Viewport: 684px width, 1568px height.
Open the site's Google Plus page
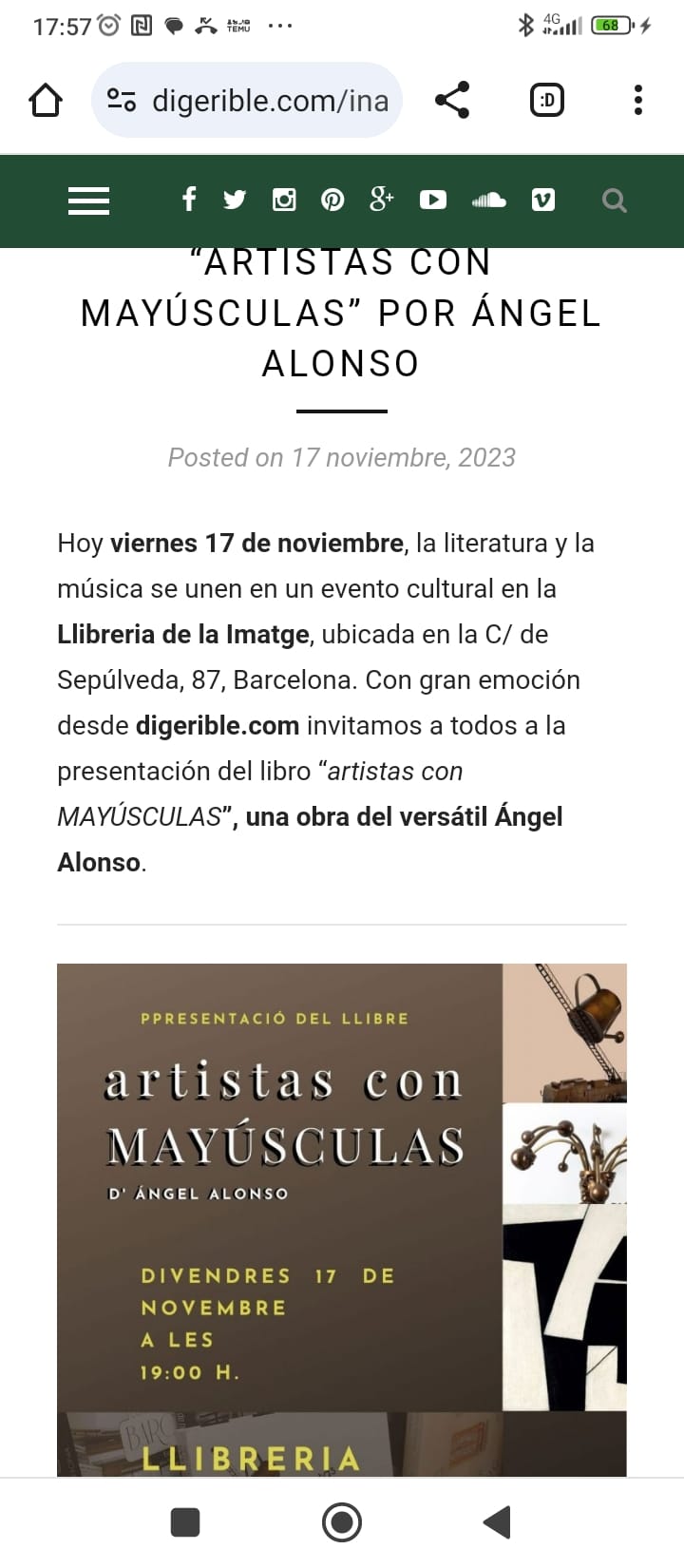point(382,200)
